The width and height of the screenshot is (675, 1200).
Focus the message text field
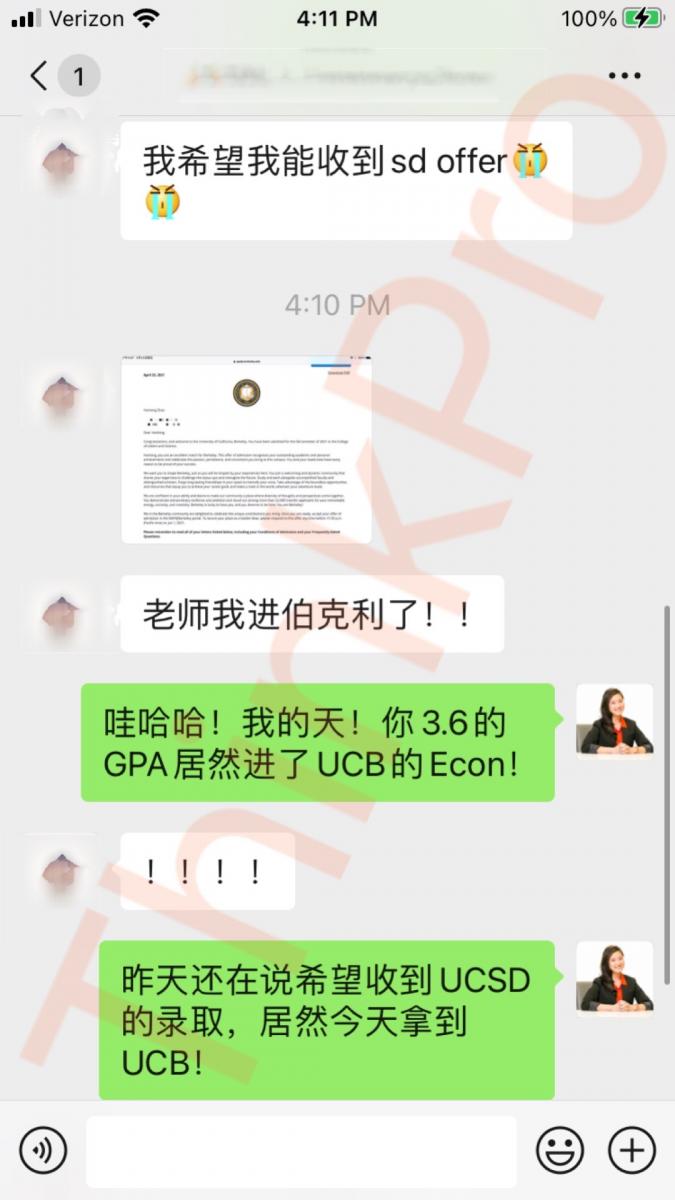[x=301, y=1151]
